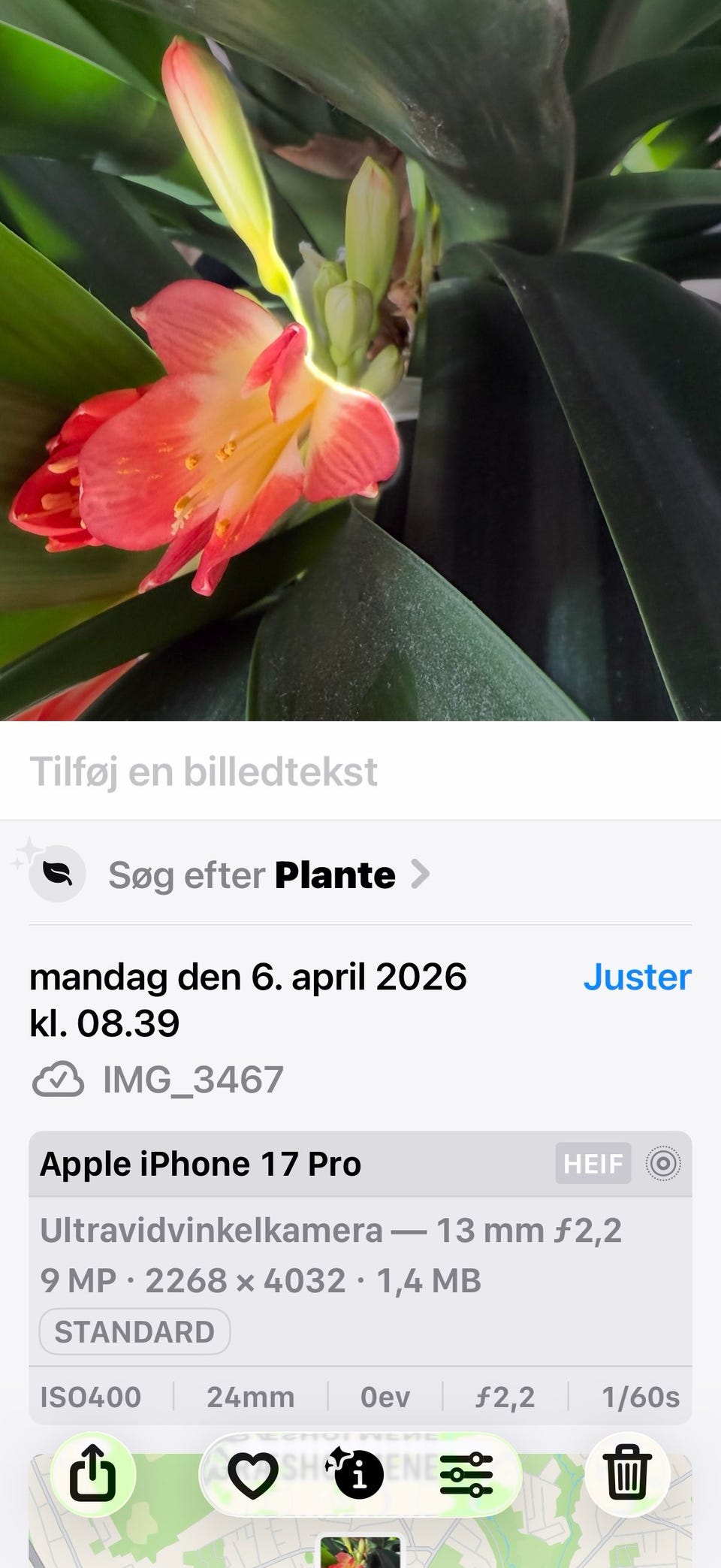Delete the photo with the trash icon
This screenshot has height=1568, width=721.
click(627, 1474)
